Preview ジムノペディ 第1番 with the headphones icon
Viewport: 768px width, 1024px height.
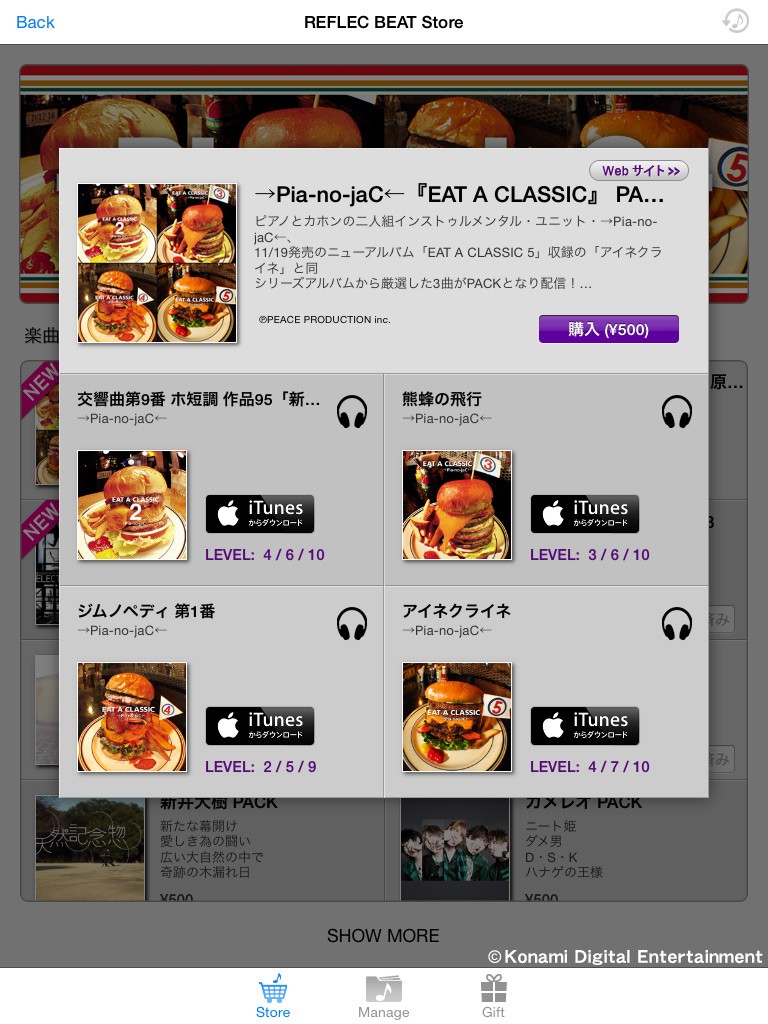pos(352,624)
